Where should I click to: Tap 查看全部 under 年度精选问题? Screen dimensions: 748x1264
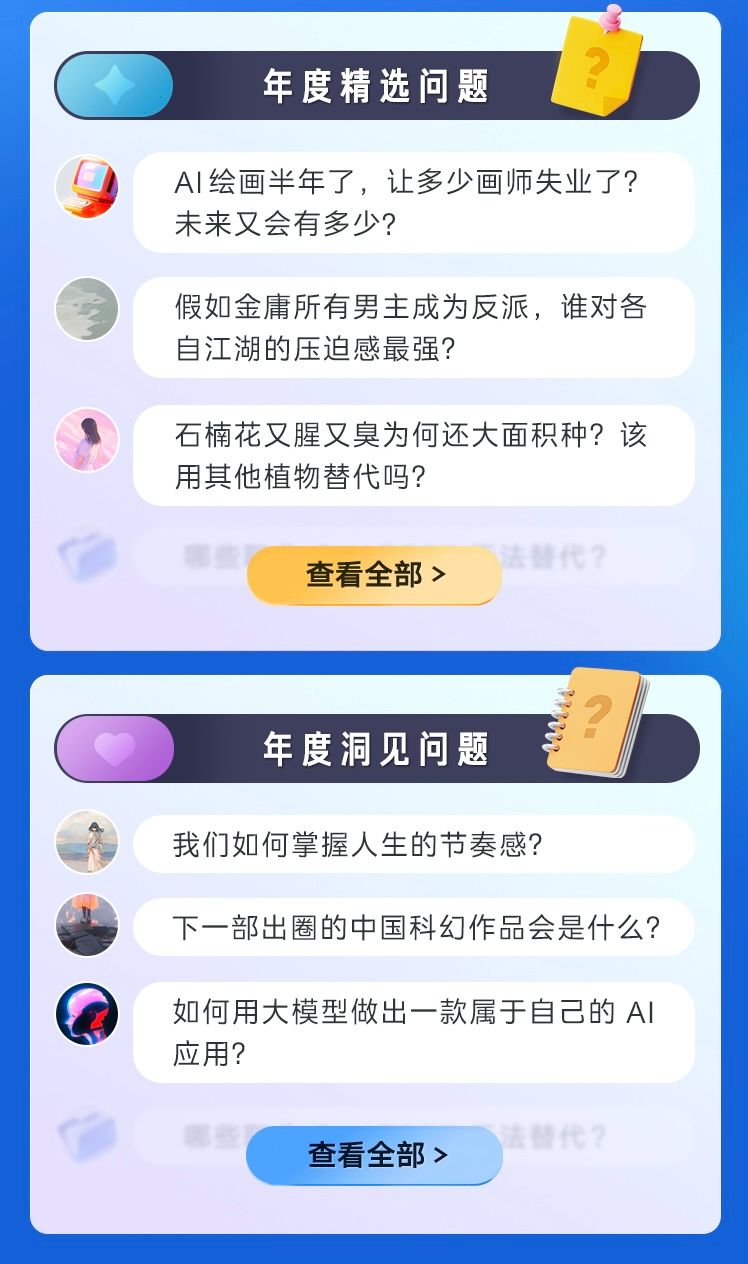[x=374, y=575]
